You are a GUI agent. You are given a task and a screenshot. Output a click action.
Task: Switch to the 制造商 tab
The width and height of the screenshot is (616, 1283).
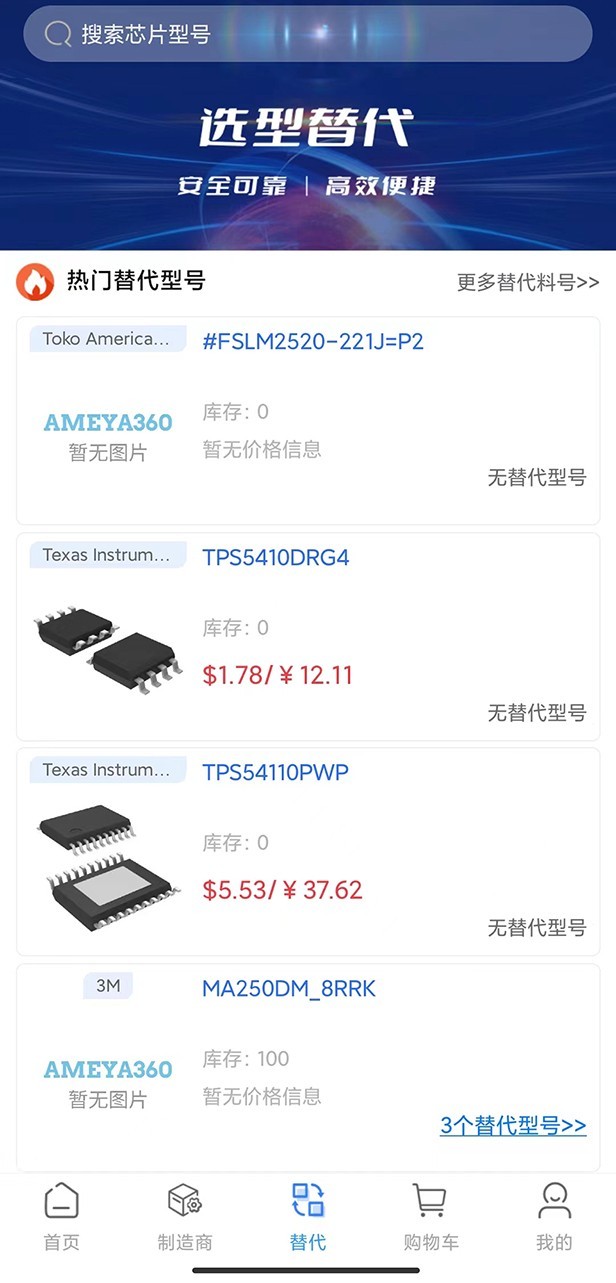185,1216
